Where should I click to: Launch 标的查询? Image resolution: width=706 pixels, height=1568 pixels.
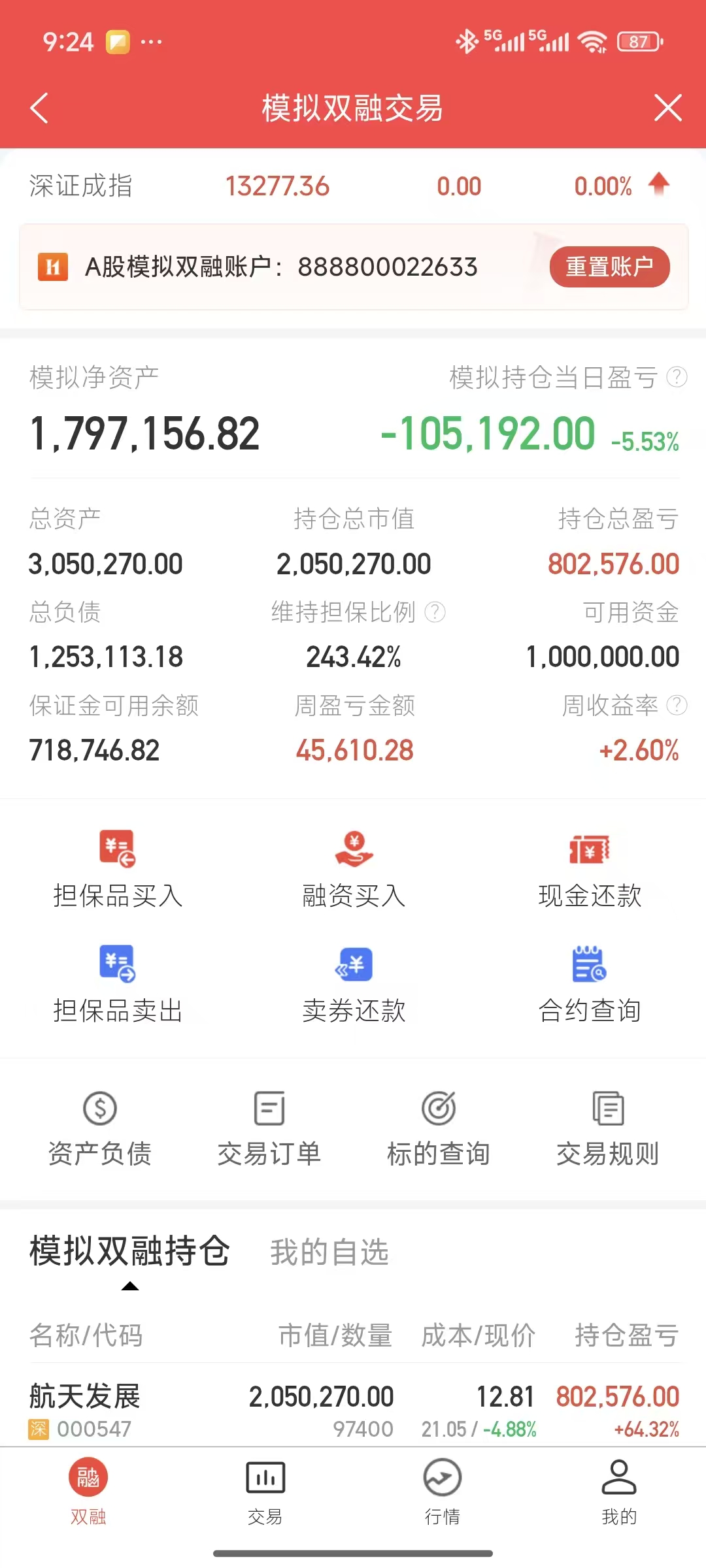point(439,1127)
